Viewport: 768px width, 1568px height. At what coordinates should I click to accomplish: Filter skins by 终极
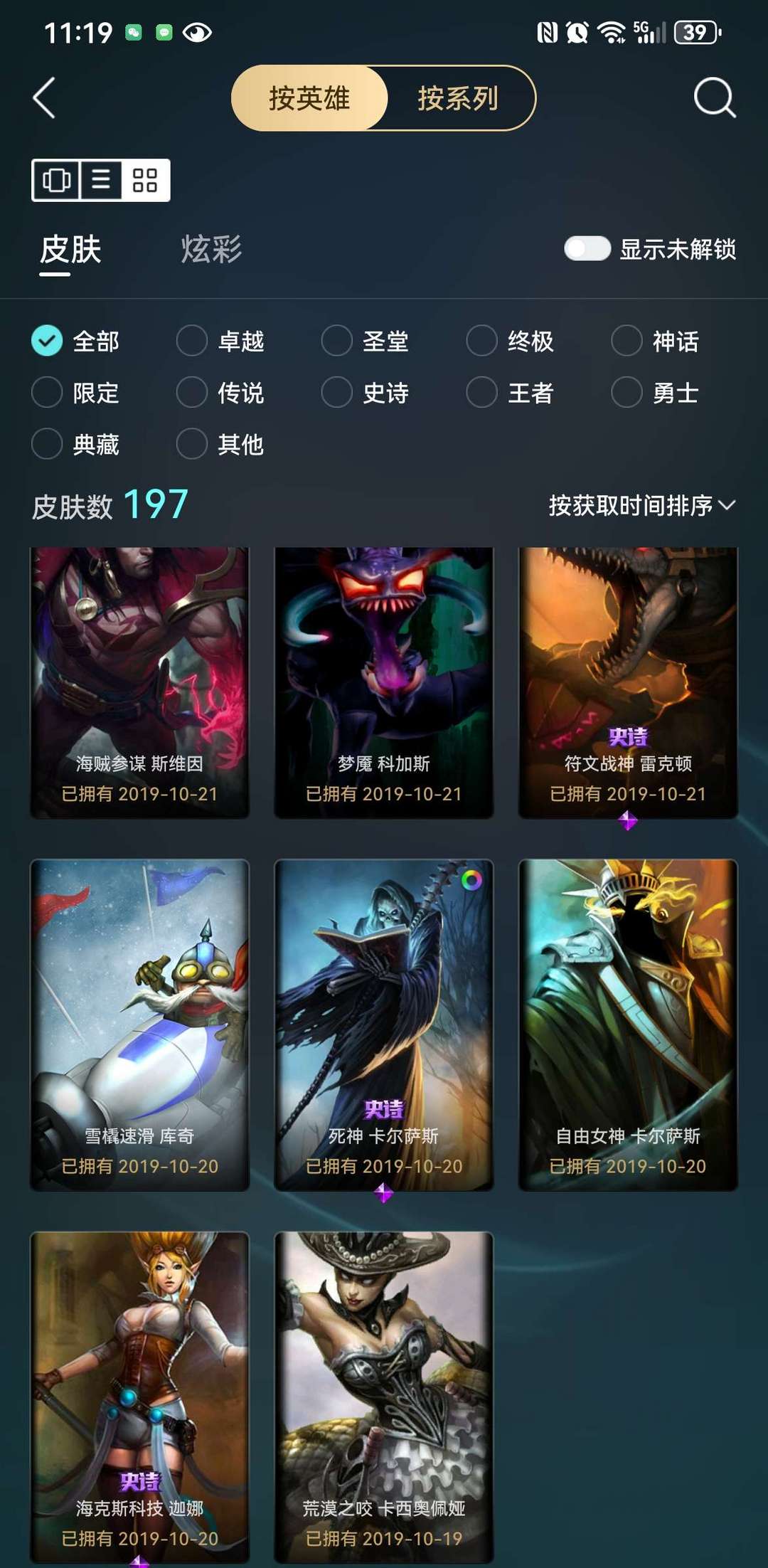510,341
